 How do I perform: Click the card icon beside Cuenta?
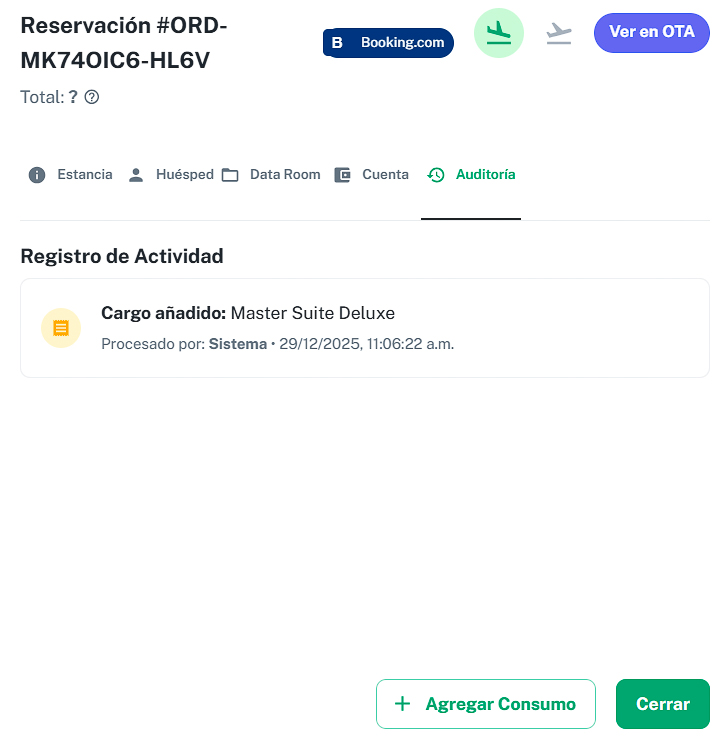coord(344,174)
